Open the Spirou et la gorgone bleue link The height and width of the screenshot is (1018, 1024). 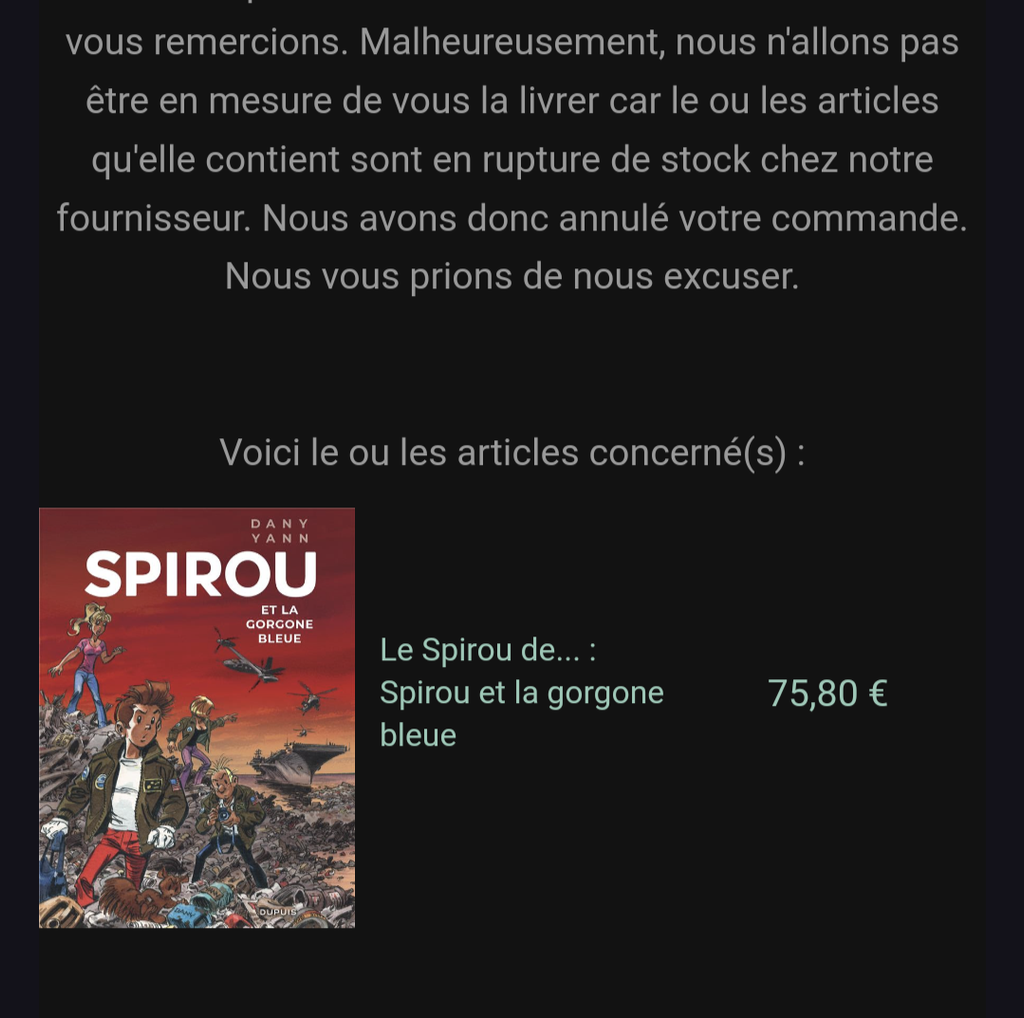pyautogui.click(x=521, y=693)
